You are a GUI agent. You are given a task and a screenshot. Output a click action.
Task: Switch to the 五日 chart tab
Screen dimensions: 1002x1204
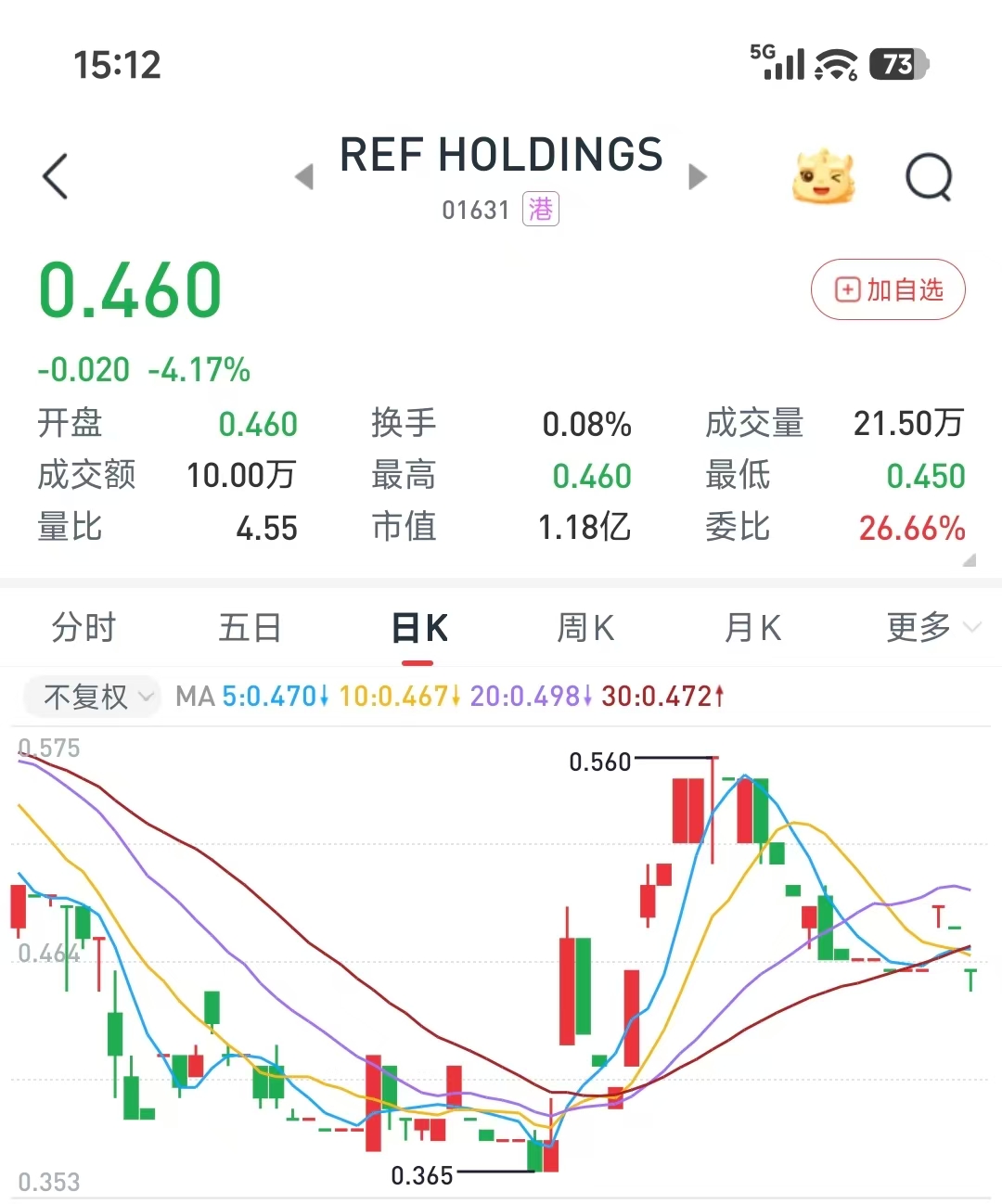250,628
